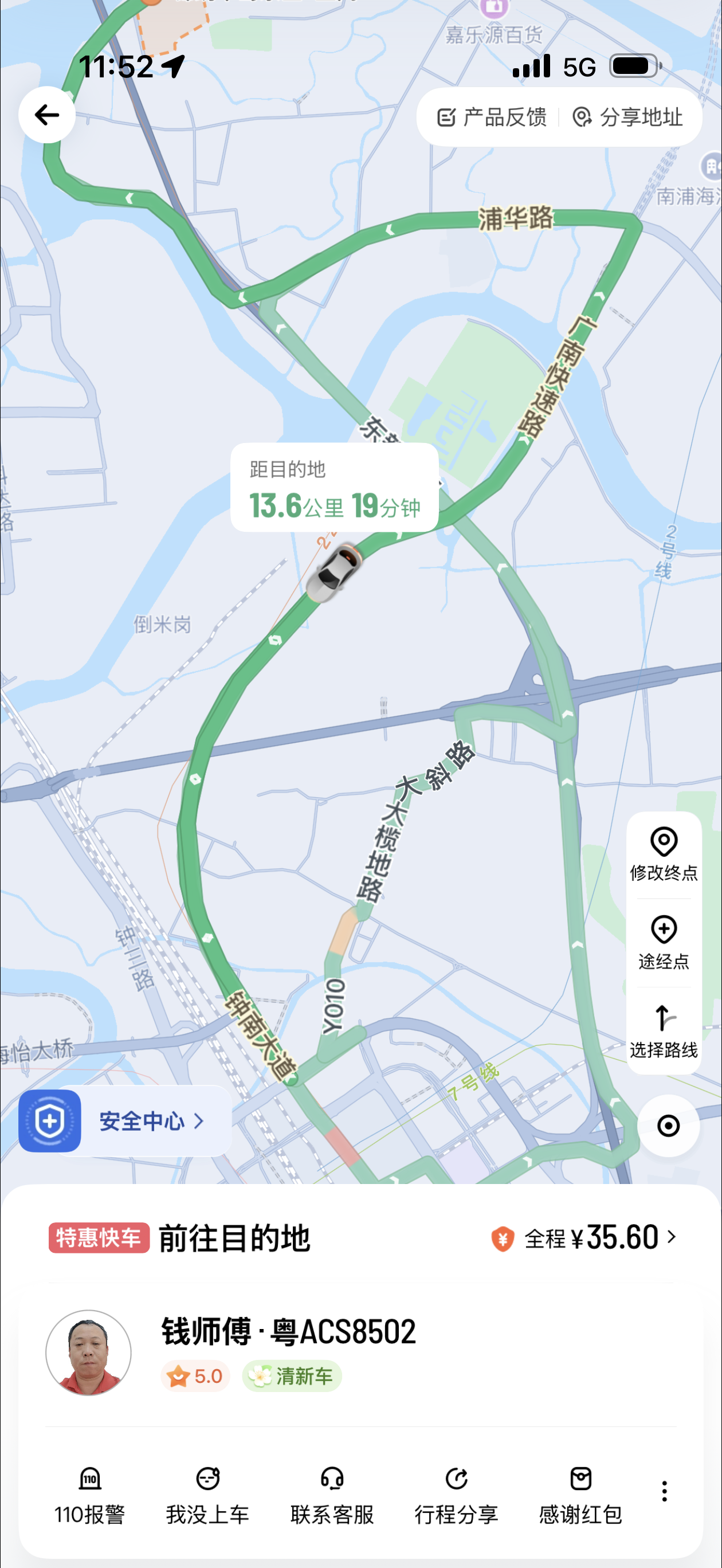Go back using the arrow button
Screen dimensions: 722x1568
coord(47,115)
